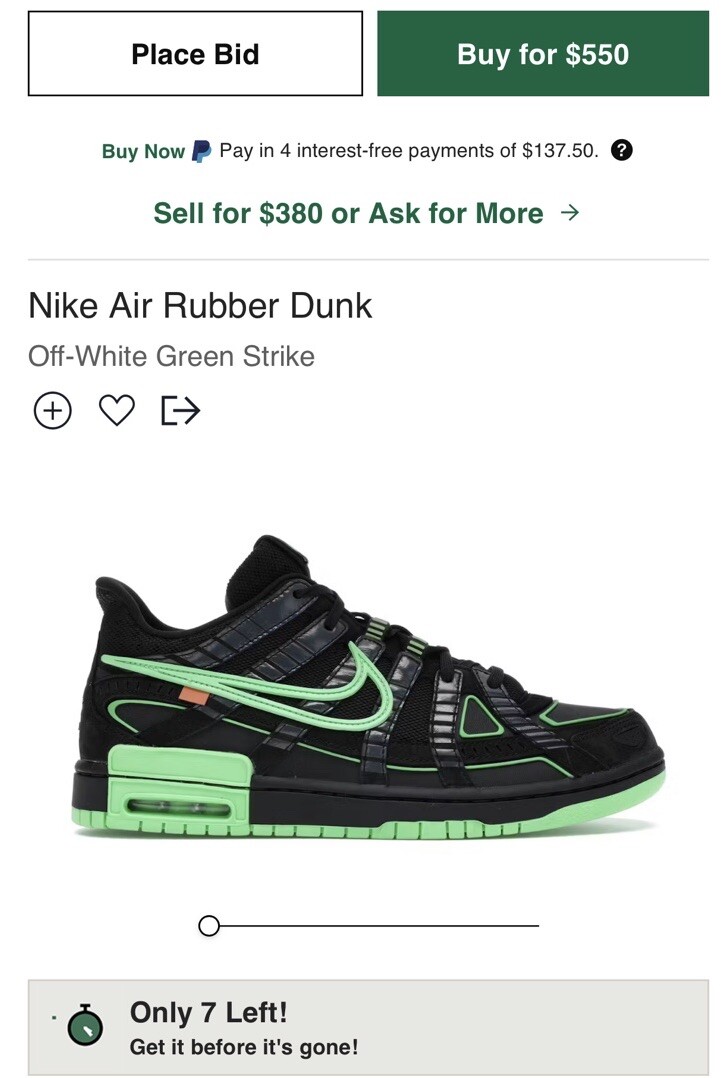Click the Off-White Green Strike subtitle

(x=170, y=355)
